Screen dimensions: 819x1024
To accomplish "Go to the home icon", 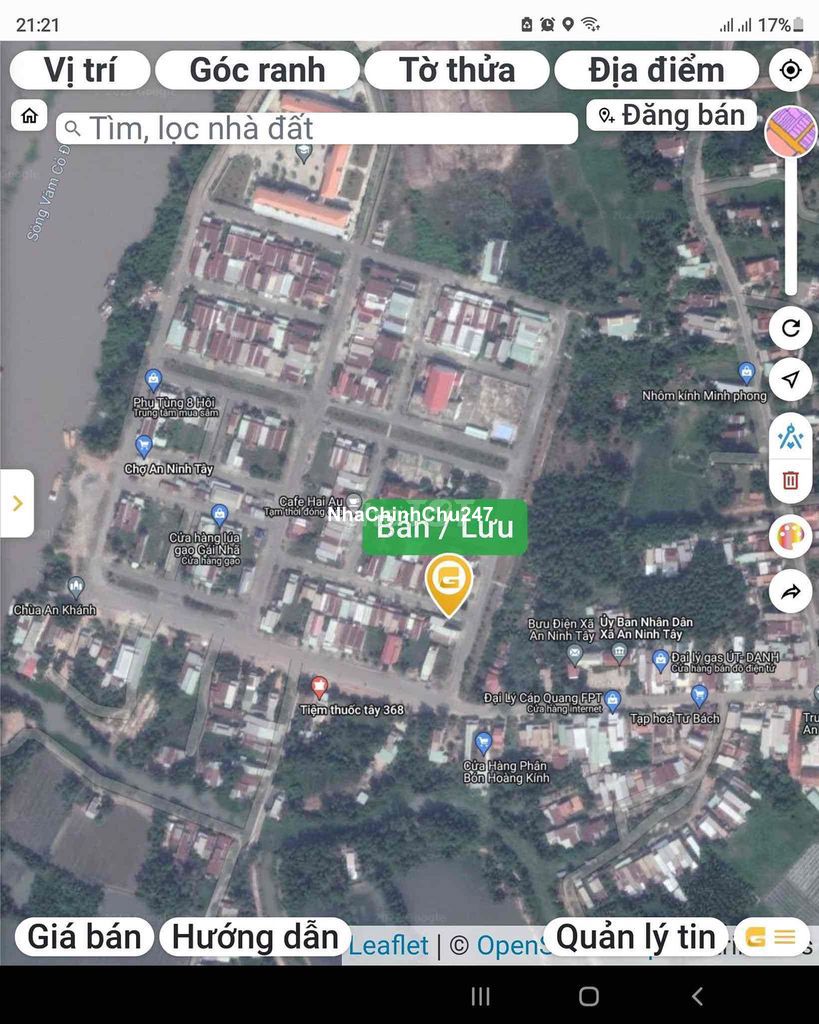I will click(x=29, y=116).
